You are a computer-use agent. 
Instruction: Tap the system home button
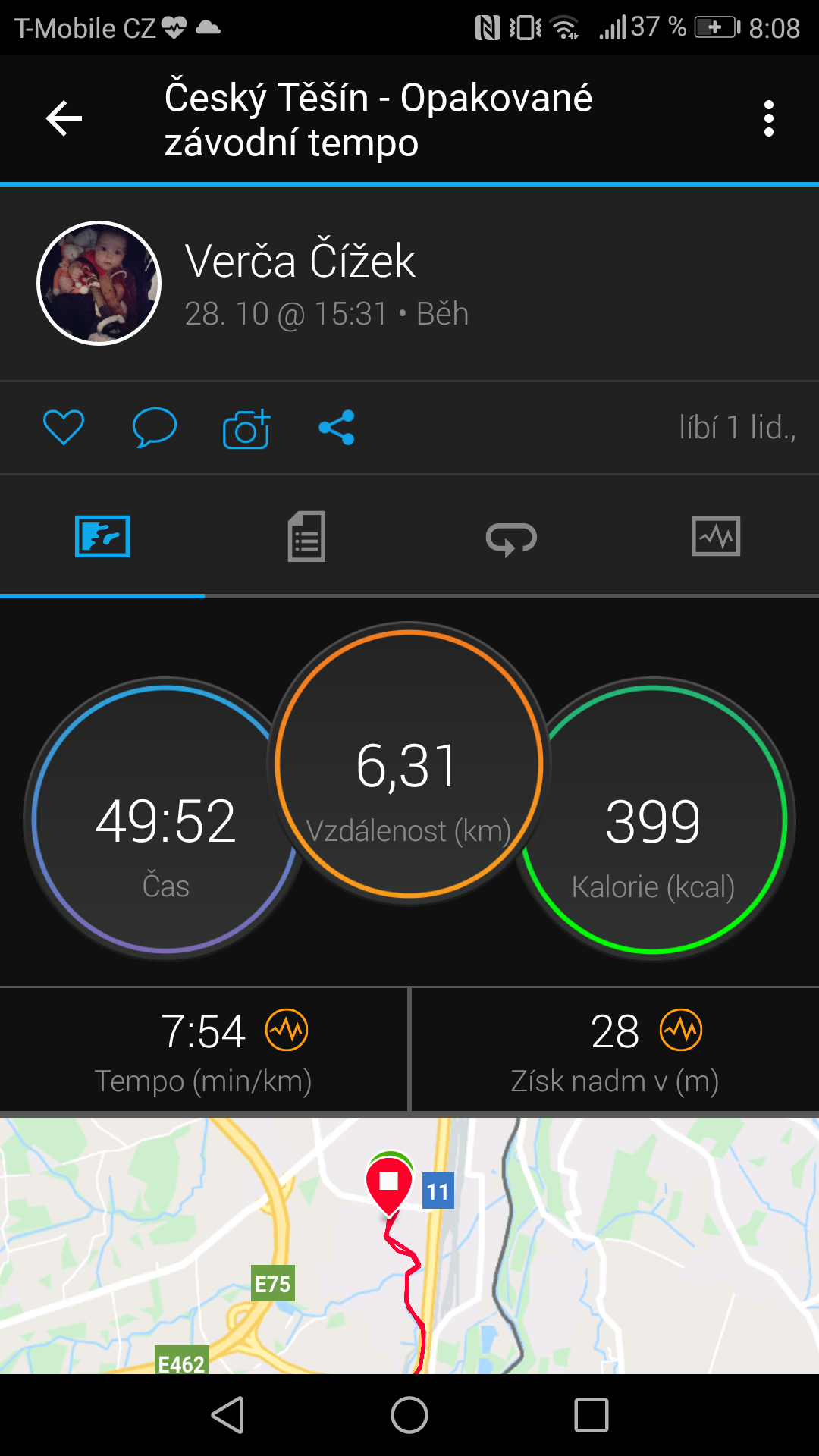(x=409, y=1415)
